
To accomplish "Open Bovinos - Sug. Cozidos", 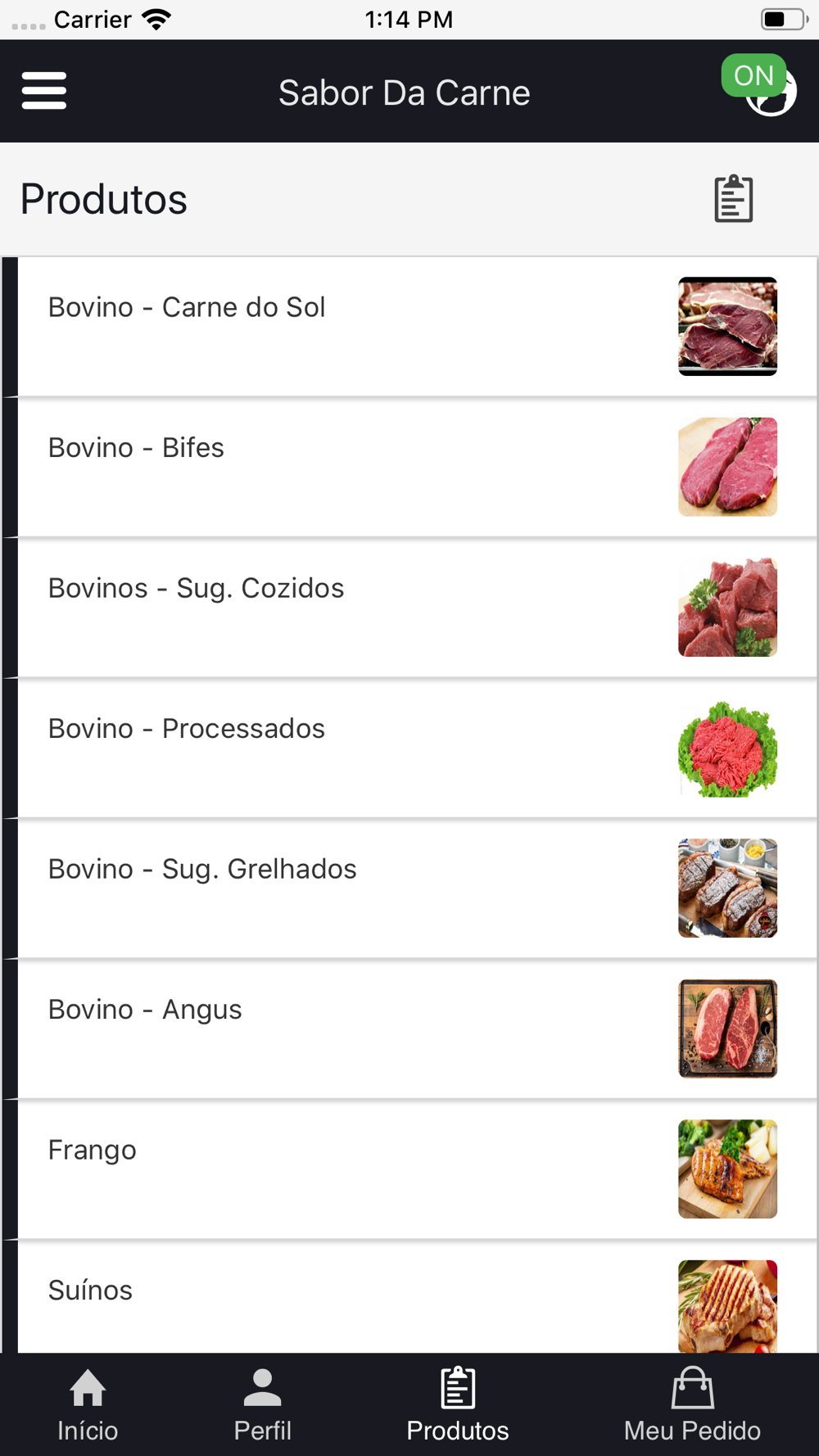I will (x=418, y=608).
